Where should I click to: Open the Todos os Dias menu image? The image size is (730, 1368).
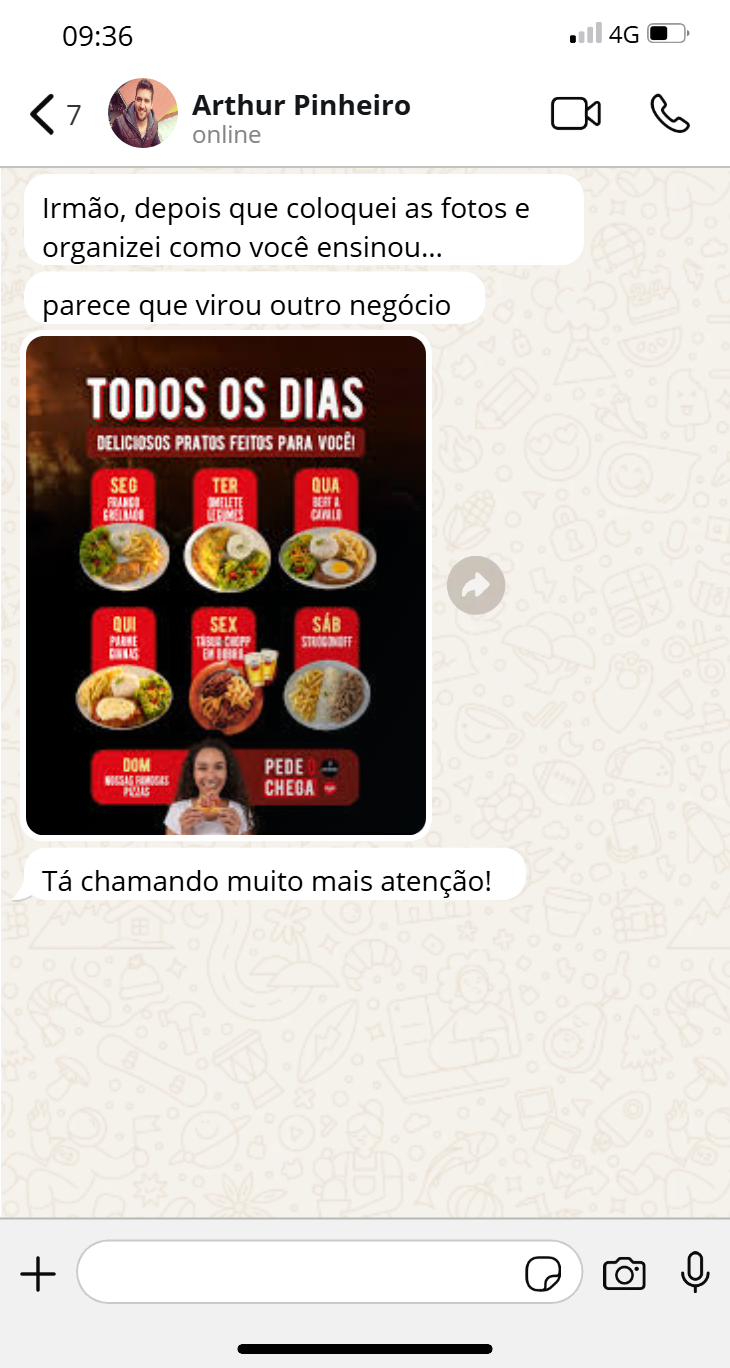click(226, 585)
